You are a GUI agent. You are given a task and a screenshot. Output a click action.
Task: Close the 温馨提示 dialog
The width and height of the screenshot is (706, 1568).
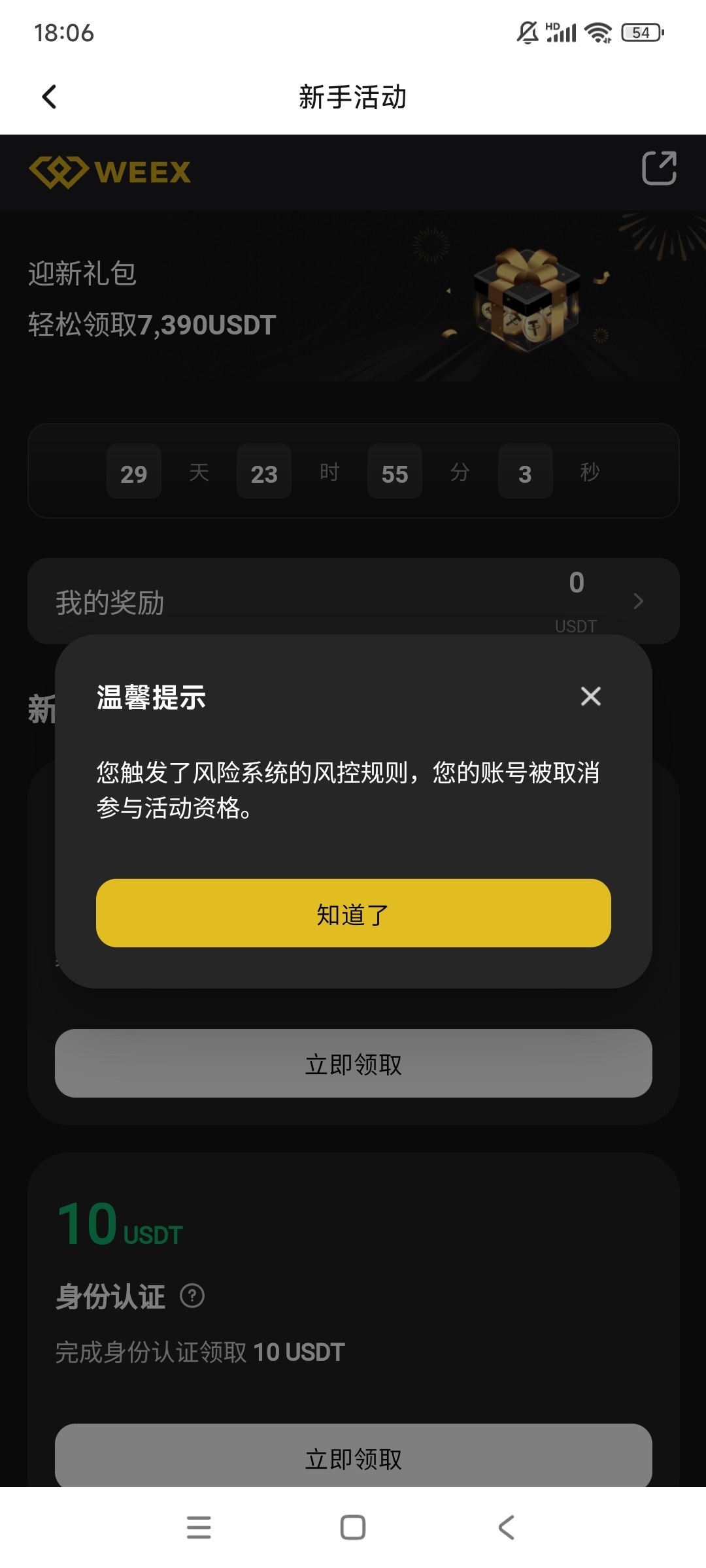coord(590,696)
